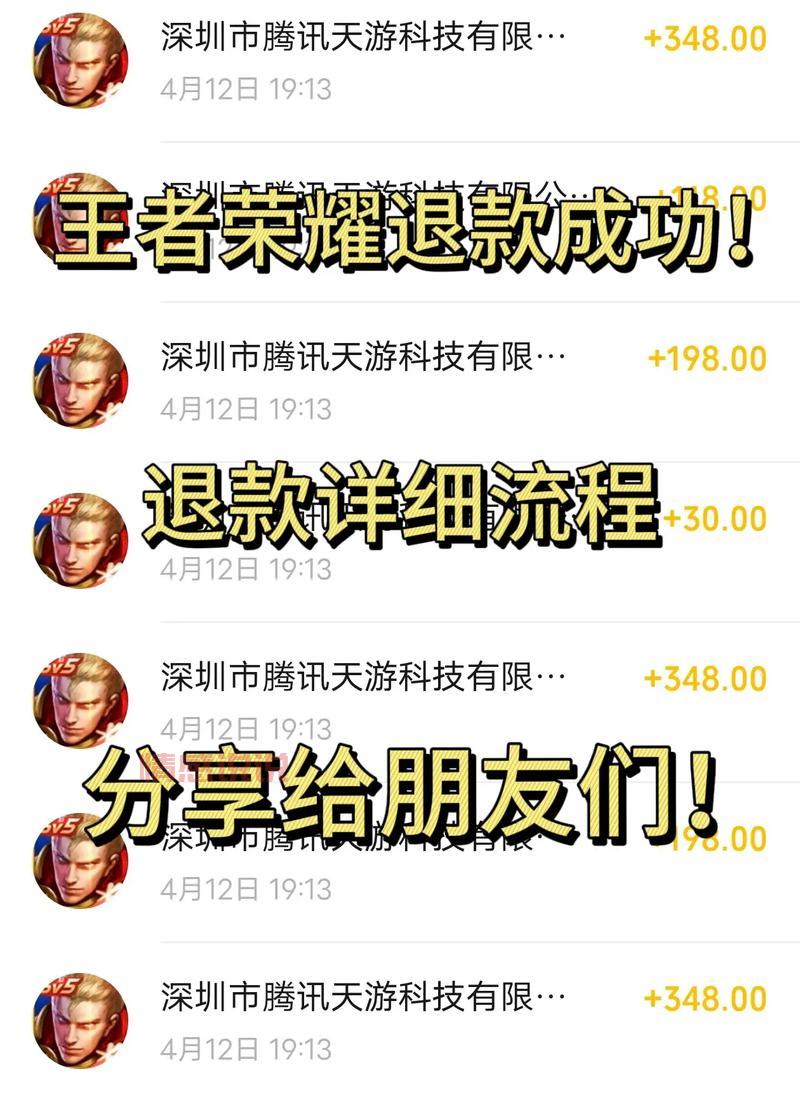Screen dimensions: 800x1095
Task: Expand the truncated merchant name in the first row
Action: pyautogui.click(x=360, y=37)
